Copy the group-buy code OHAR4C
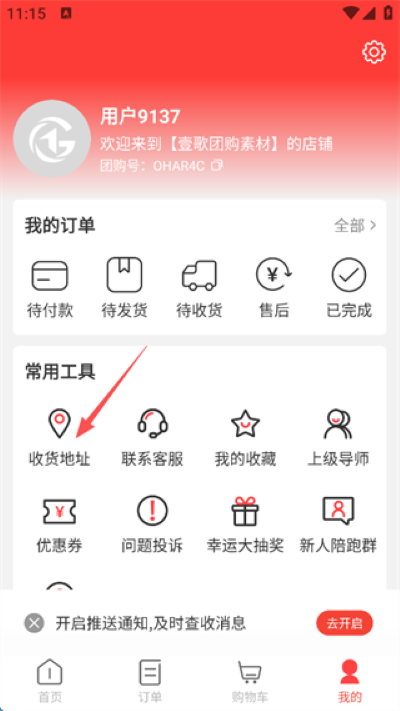This screenshot has width=400, height=711. tap(217, 165)
